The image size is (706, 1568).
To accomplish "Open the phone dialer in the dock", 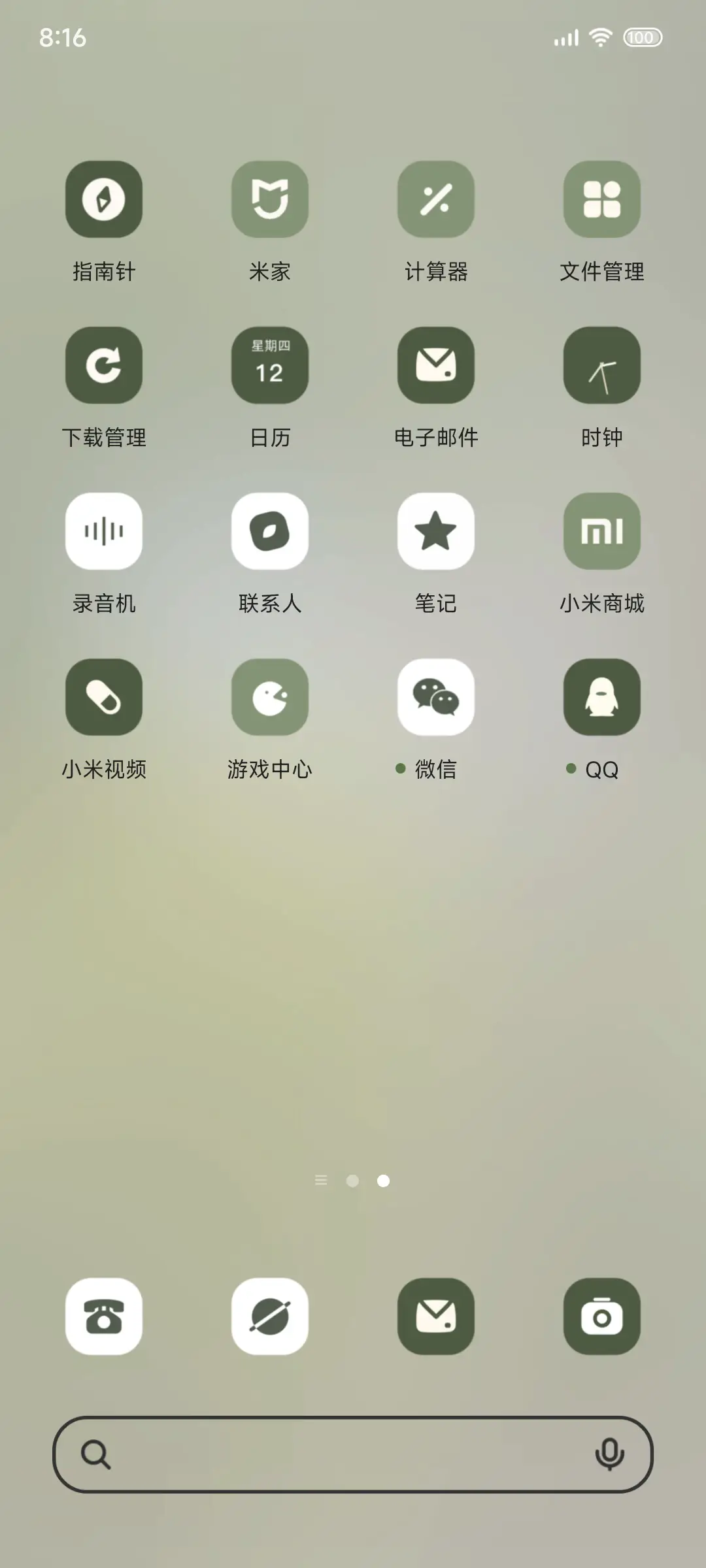I will 104,1316.
